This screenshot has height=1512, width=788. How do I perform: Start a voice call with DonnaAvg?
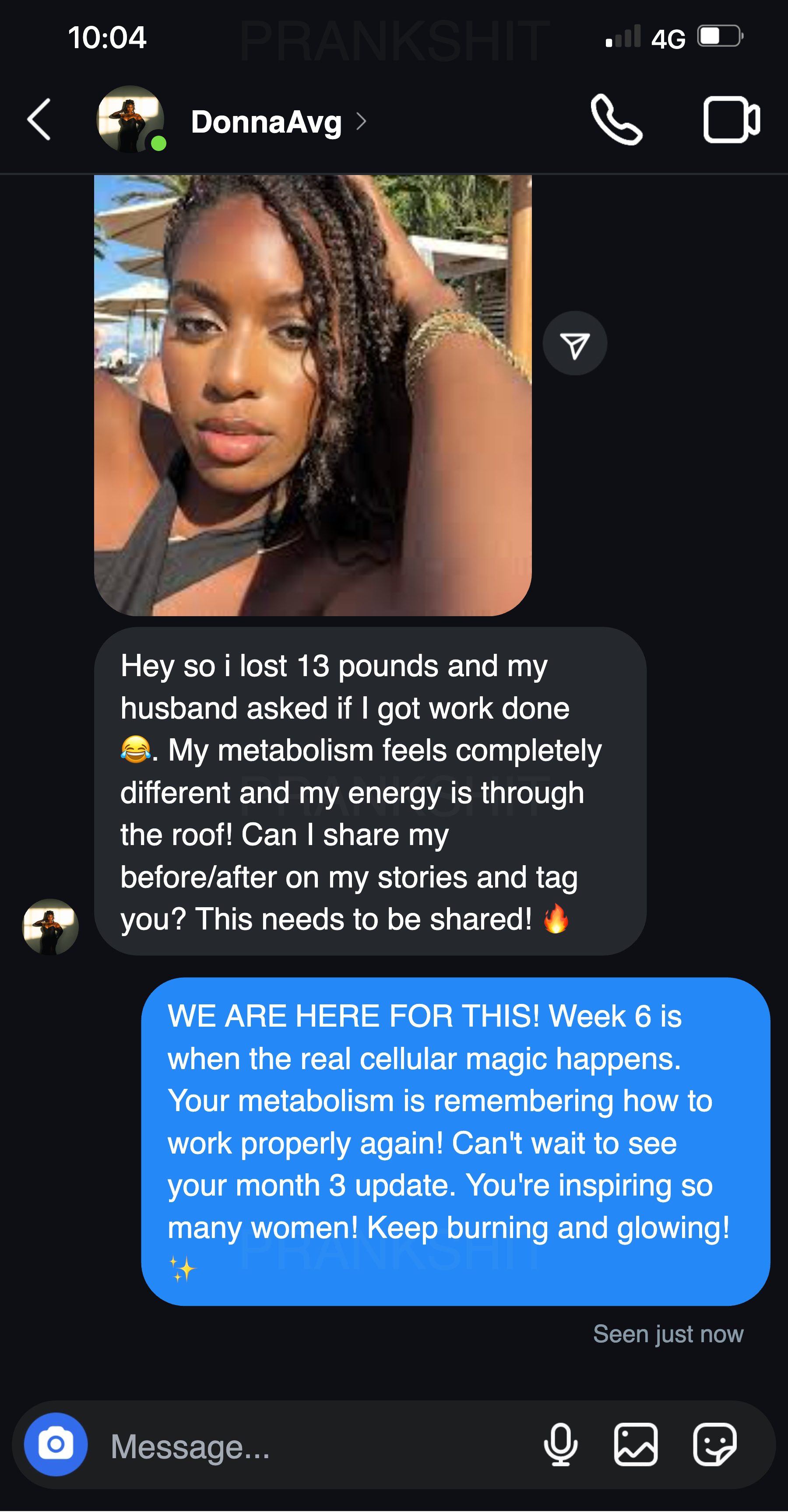(616, 120)
